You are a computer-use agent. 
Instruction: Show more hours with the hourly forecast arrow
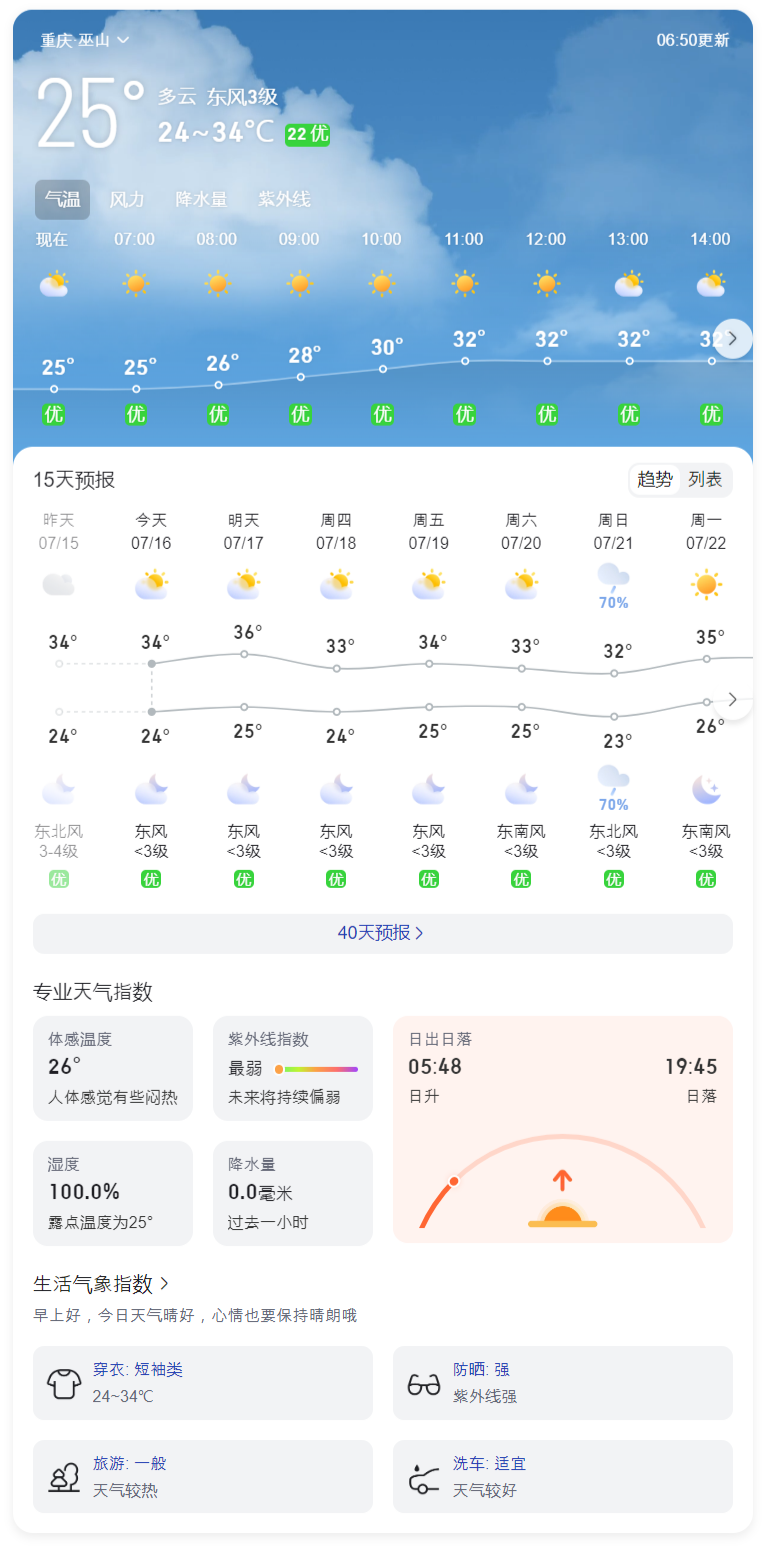coord(733,338)
